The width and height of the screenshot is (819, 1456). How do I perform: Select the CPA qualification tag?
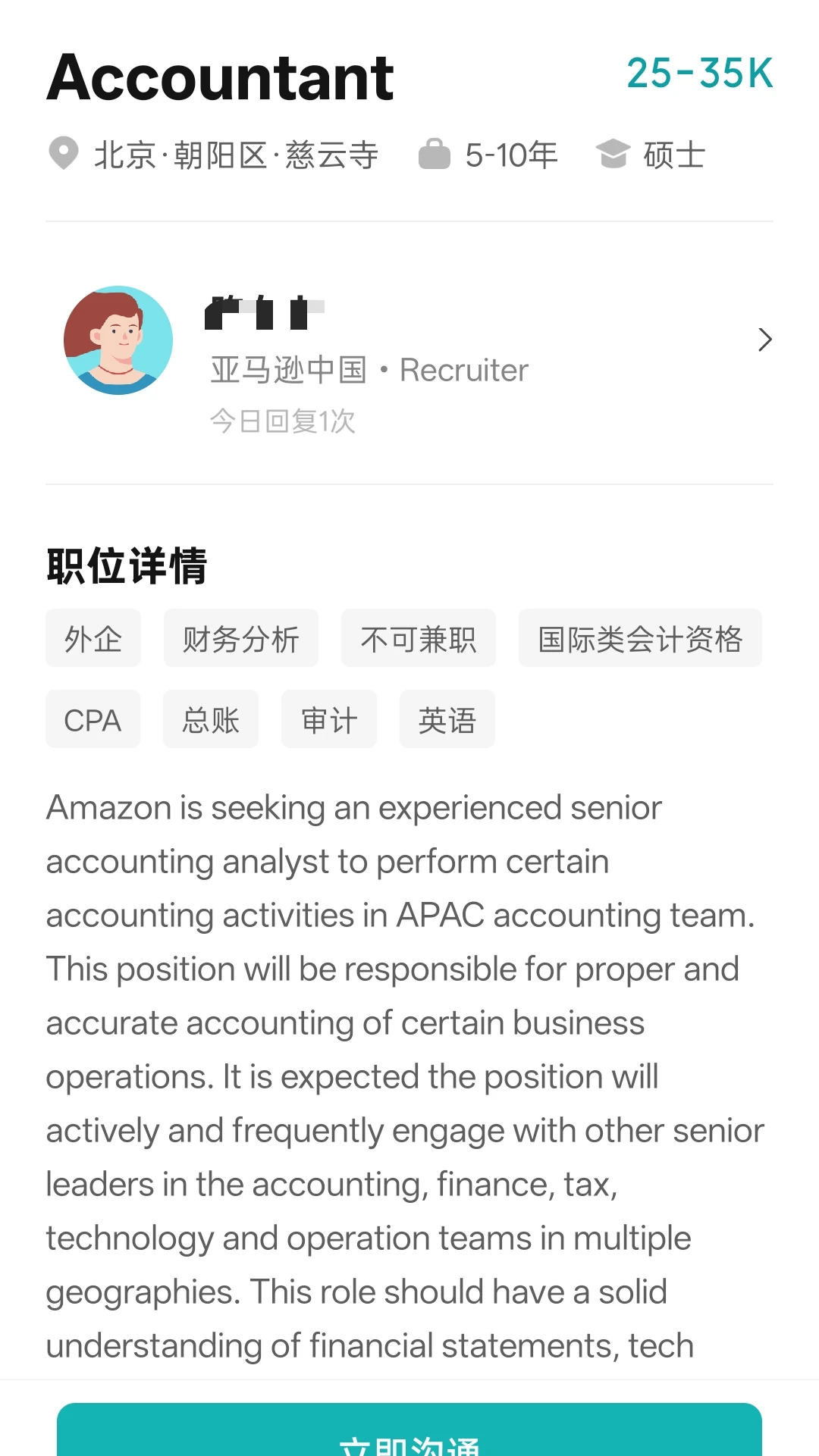tap(93, 719)
